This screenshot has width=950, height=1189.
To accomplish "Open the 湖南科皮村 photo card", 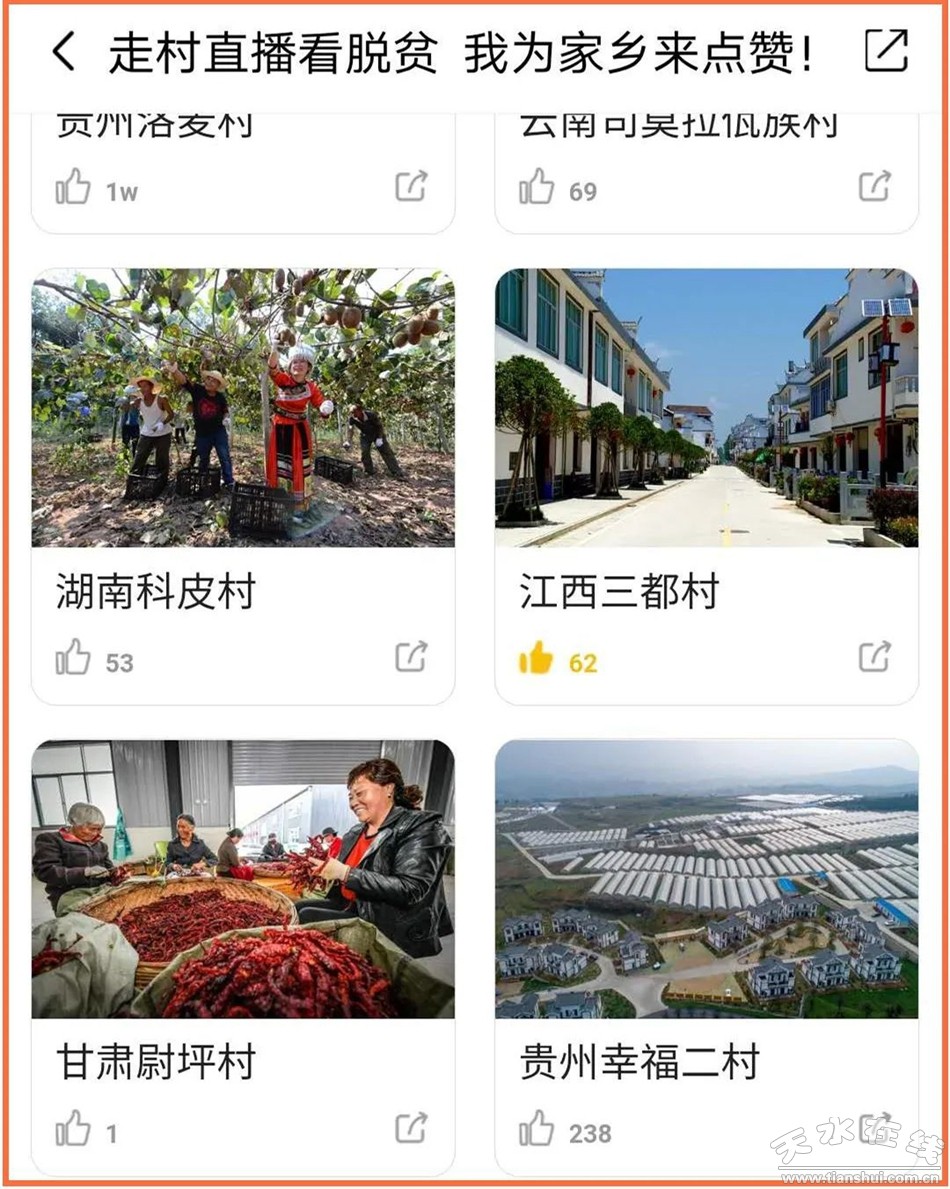I will tap(243, 408).
